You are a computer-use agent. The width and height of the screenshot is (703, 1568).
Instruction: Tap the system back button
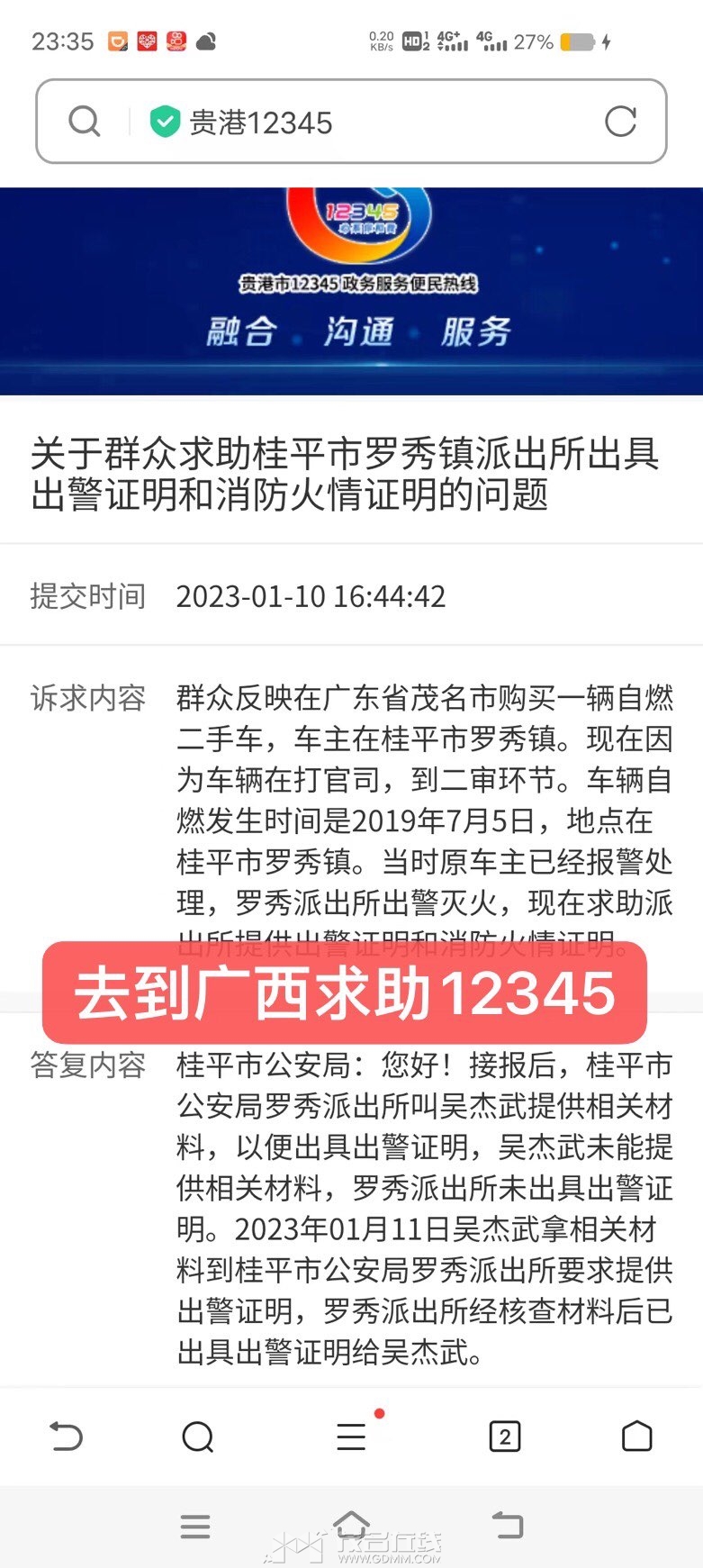coord(508,1525)
